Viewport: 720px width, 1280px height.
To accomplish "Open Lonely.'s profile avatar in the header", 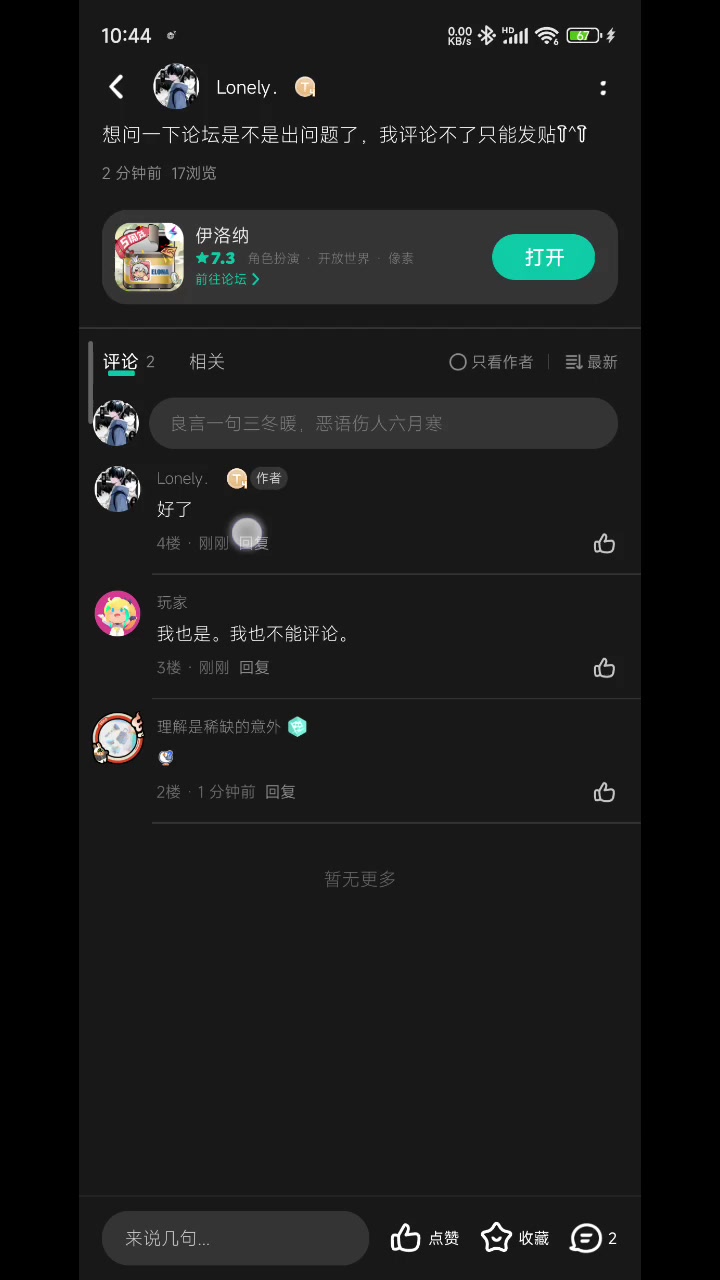I will point(176,87).
